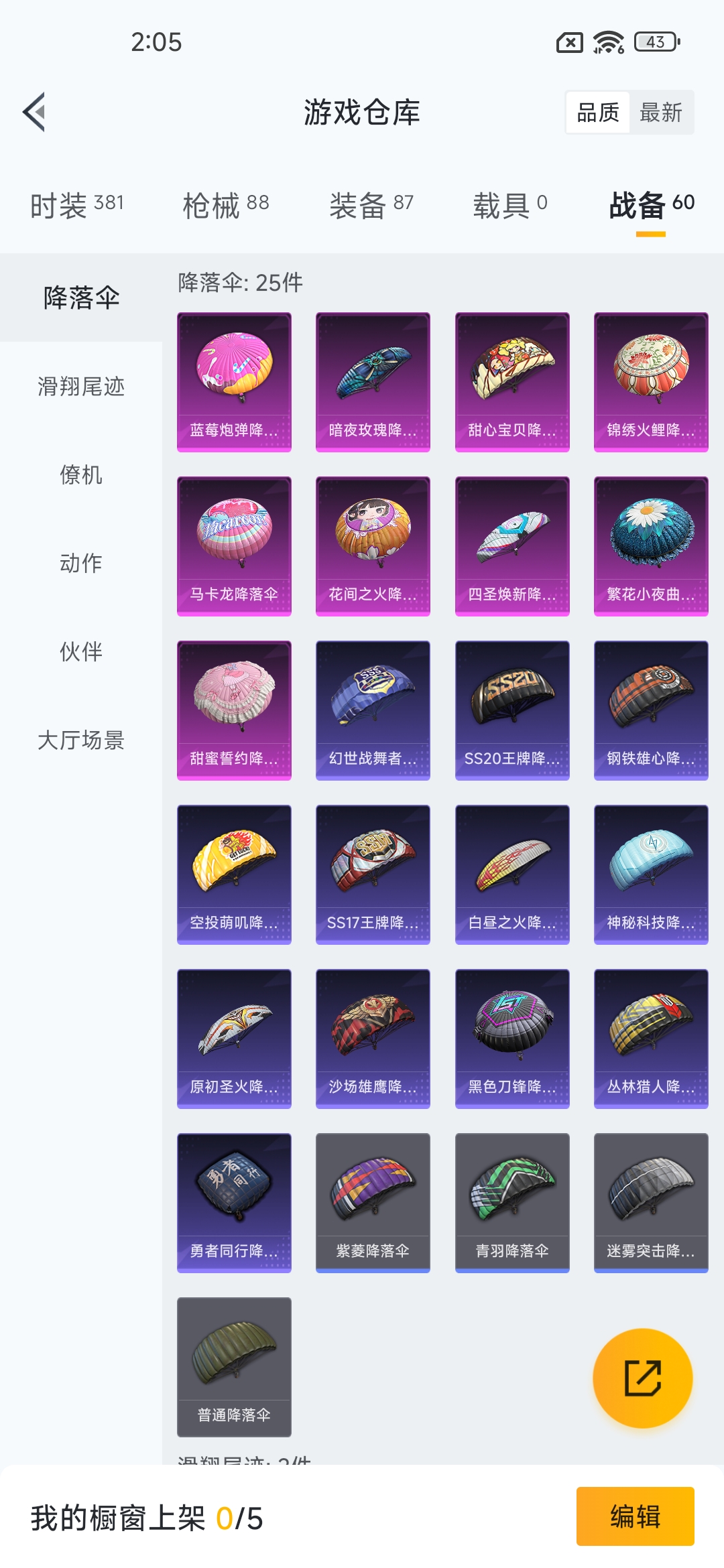724x1568 pixels.
Task: Switch to the 时装 tab
Action: point(77,205)
